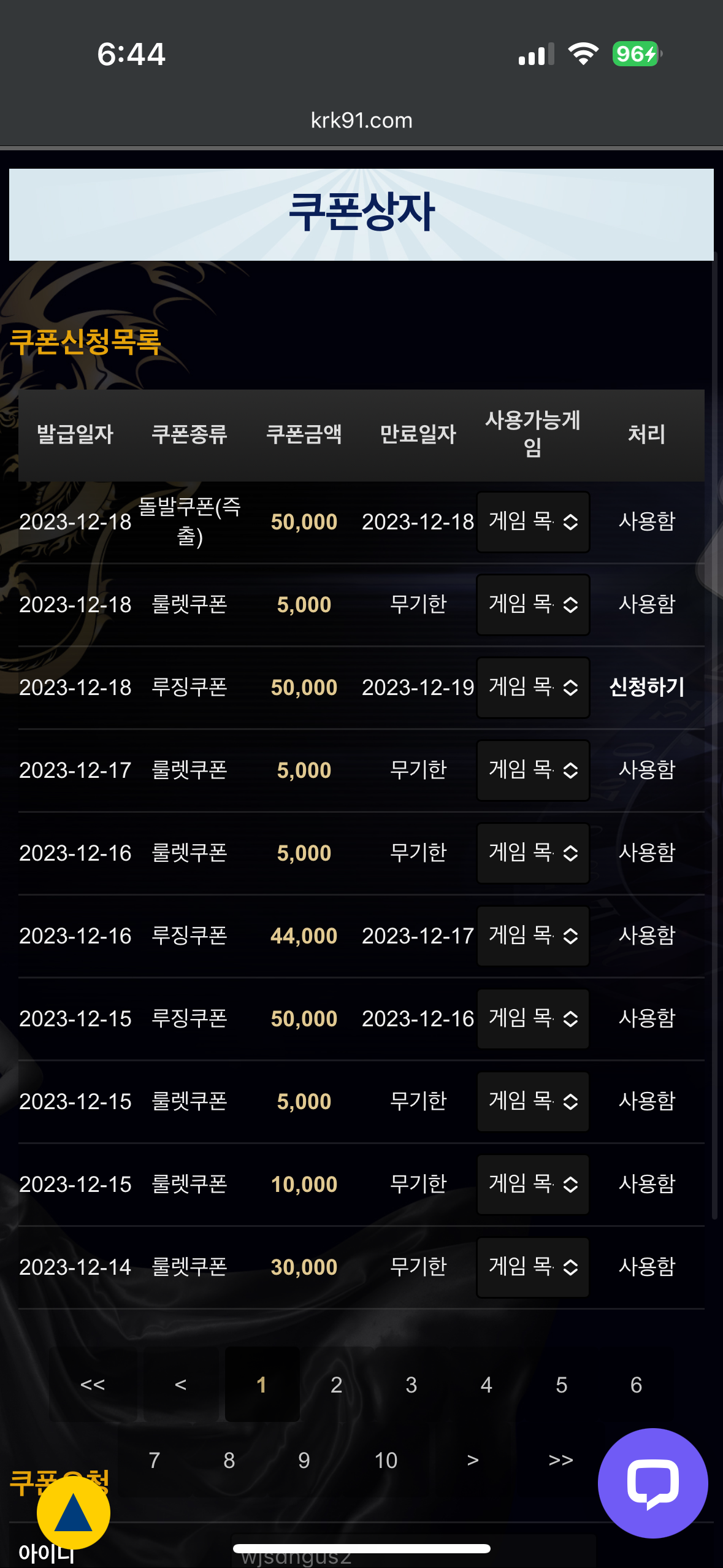The image size is (723, 1568).
Task: Go to previous page with <
Action: (x=181, y=1385)
